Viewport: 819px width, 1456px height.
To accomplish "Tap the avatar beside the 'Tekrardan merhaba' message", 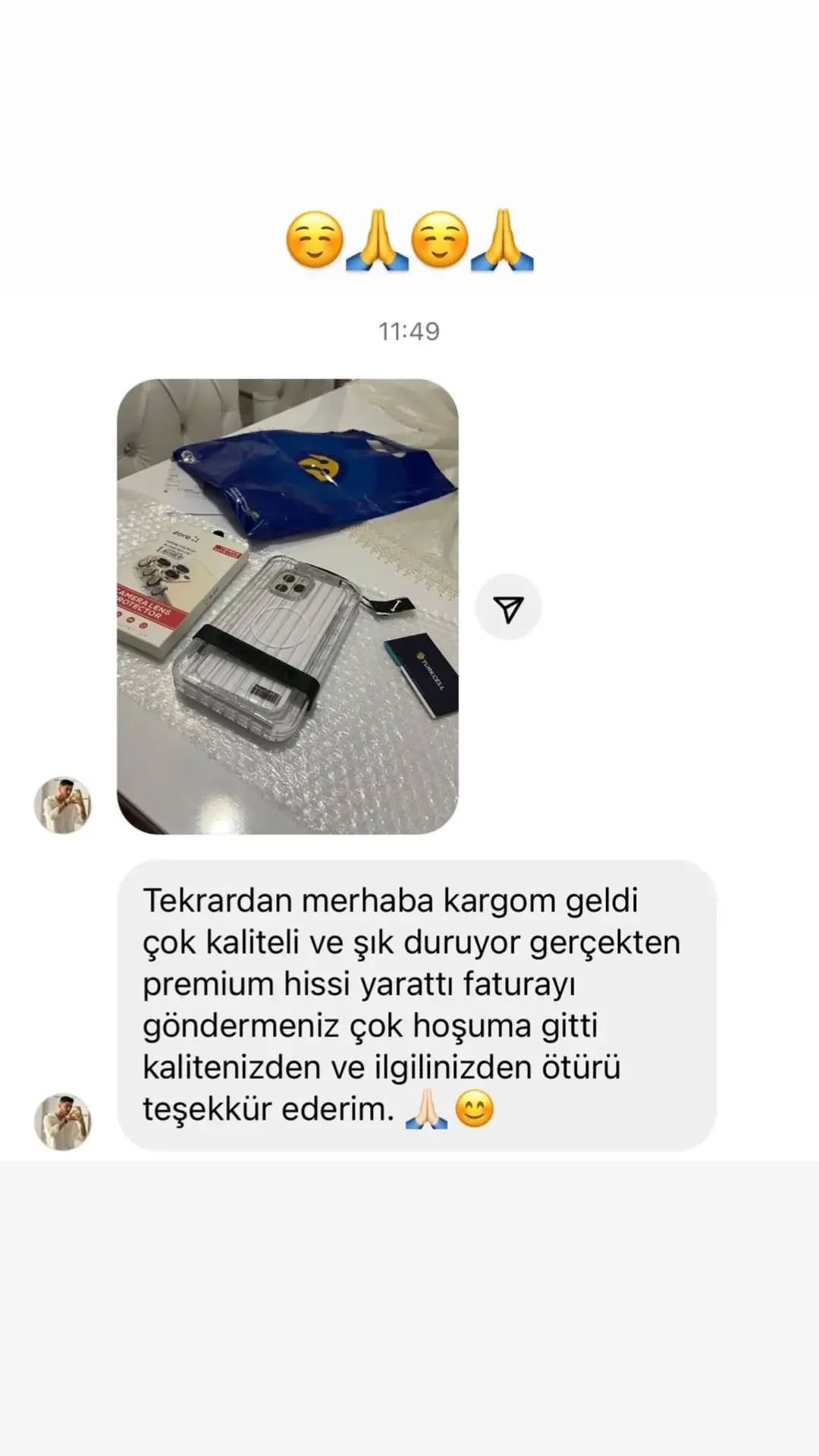I will 63,1122.
